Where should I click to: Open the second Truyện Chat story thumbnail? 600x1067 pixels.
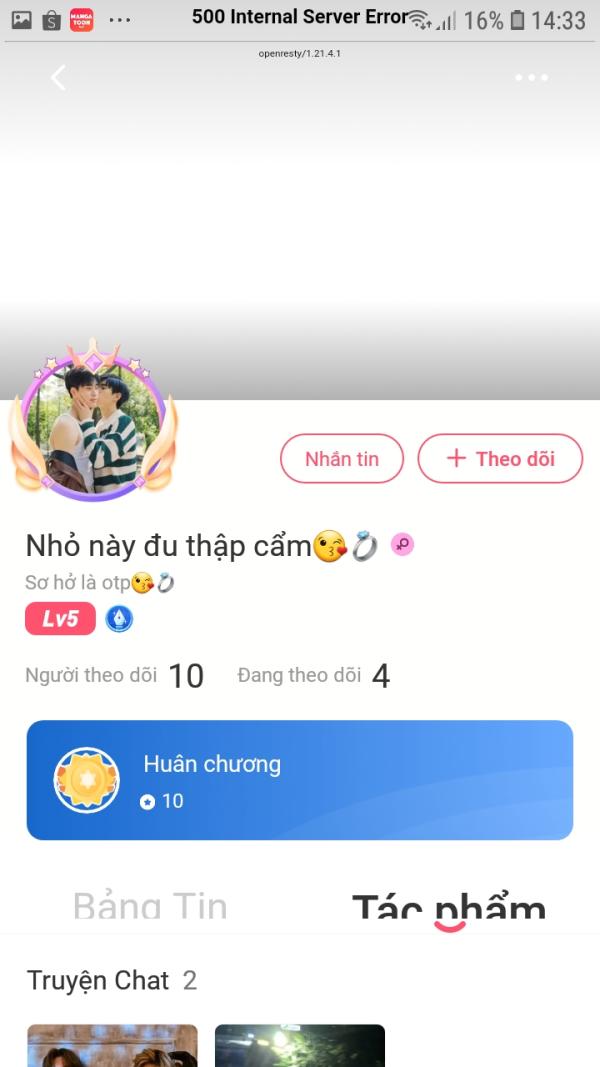pos(299,1045)
